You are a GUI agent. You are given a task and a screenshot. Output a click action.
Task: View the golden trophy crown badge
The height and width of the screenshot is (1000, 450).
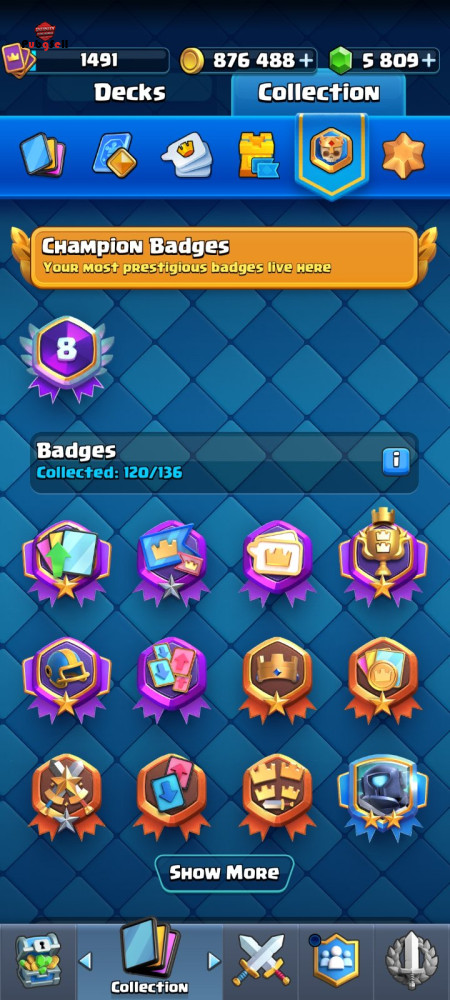tap(383, 555)
